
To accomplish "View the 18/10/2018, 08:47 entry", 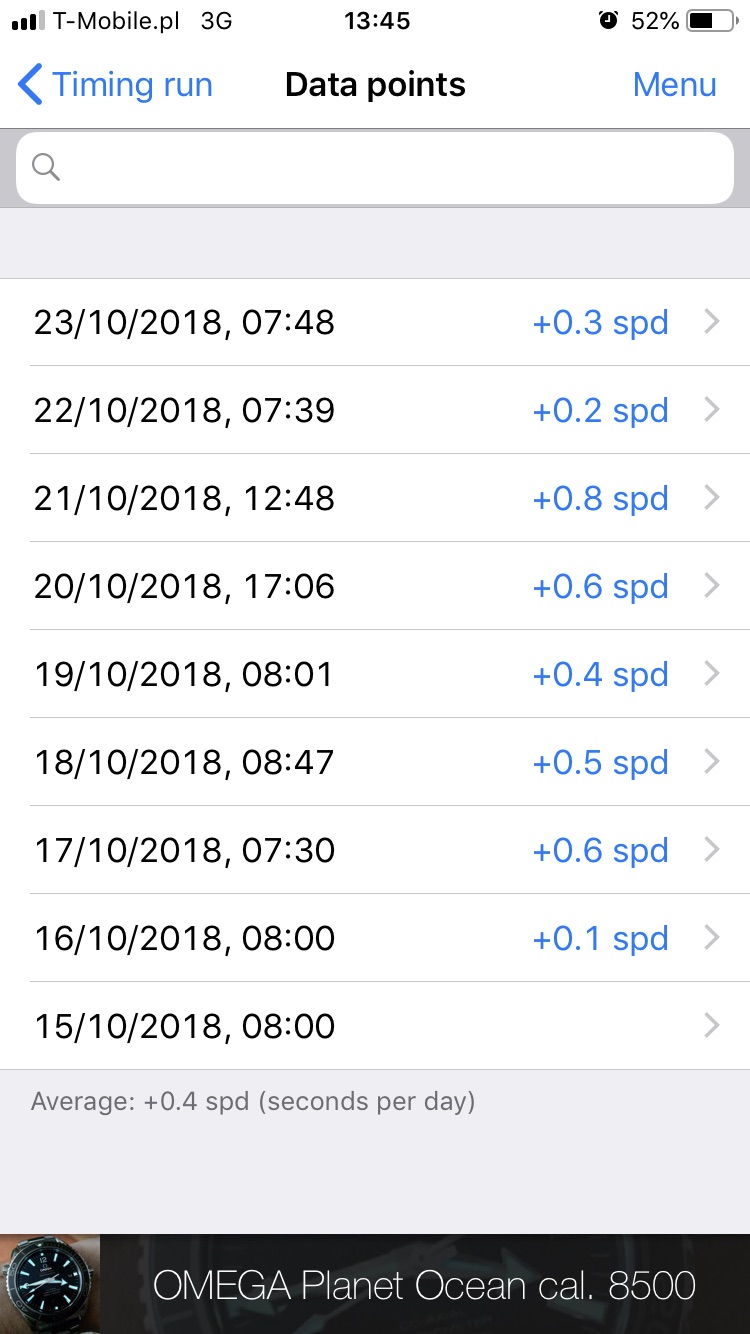I will point(375,762).
